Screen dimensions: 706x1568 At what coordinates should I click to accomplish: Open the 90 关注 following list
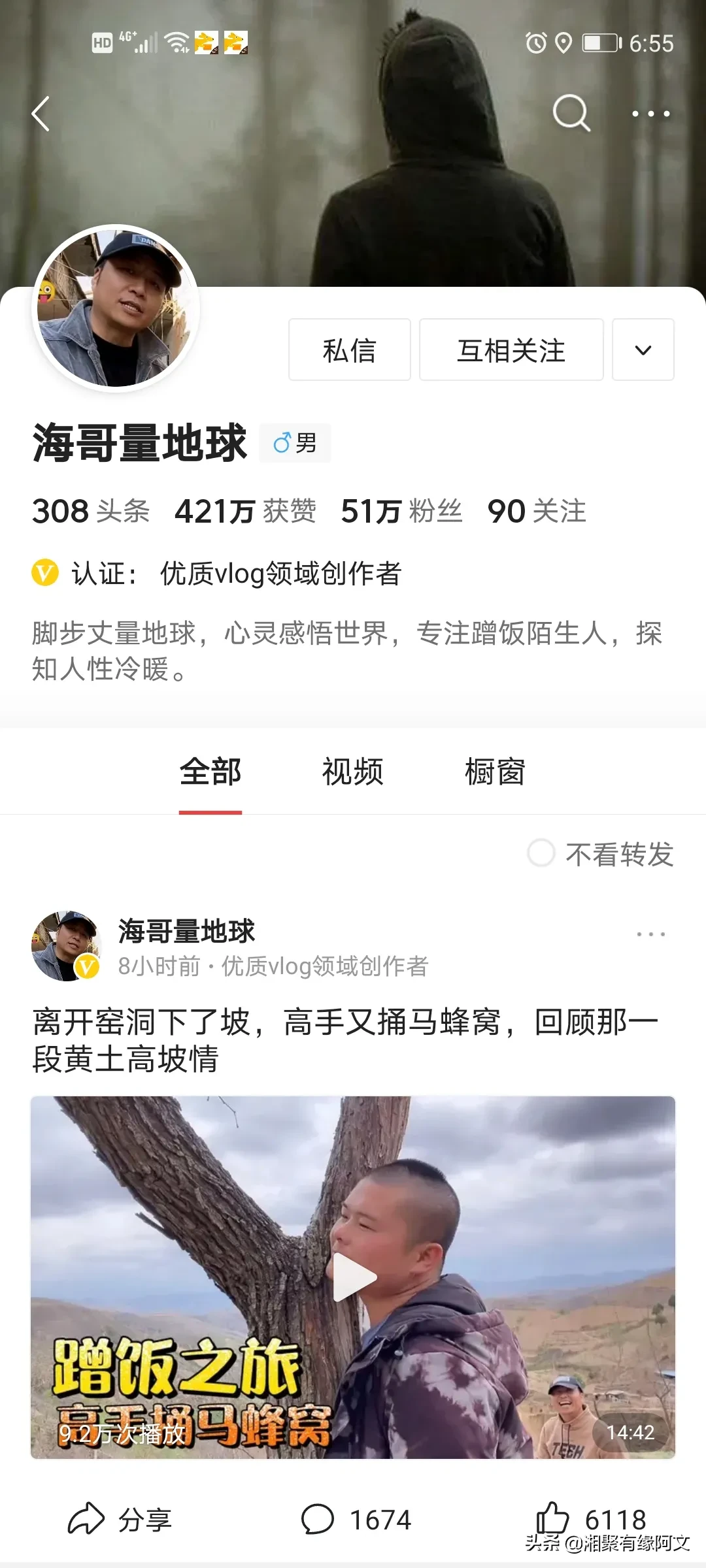pos(537,511)
